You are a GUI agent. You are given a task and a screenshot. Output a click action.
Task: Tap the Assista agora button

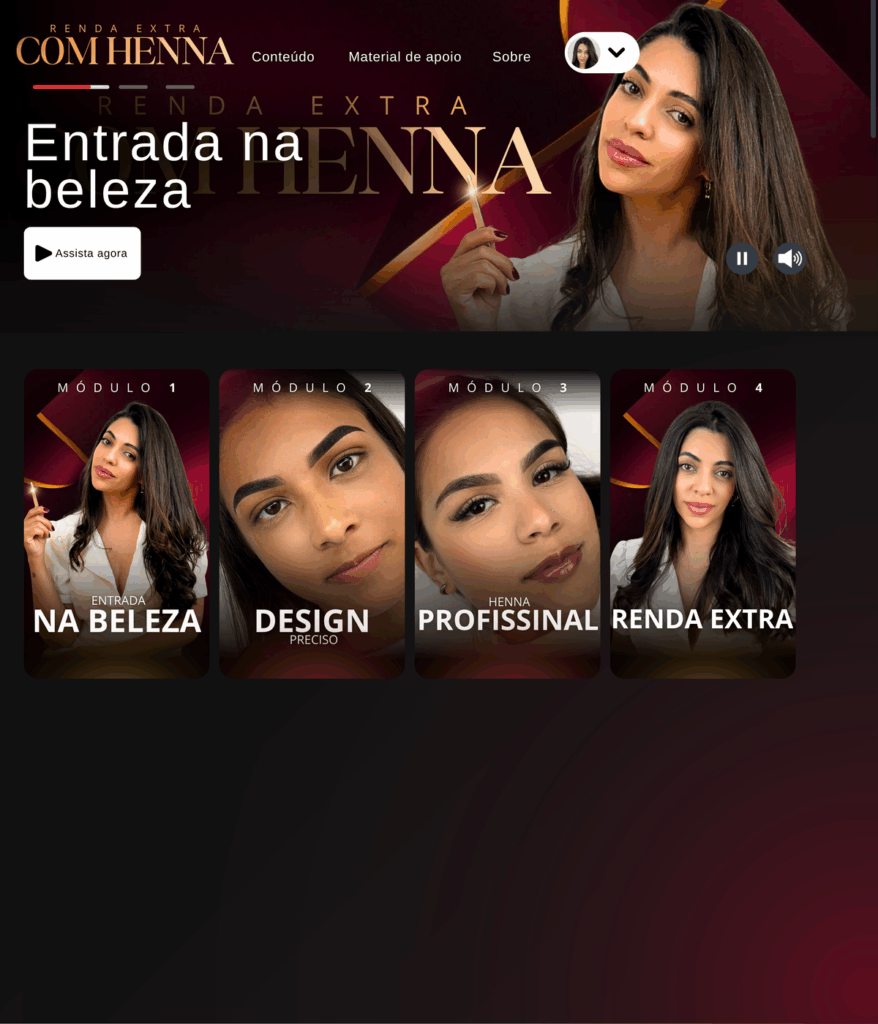pyautogui.click(x=82, y=253)
